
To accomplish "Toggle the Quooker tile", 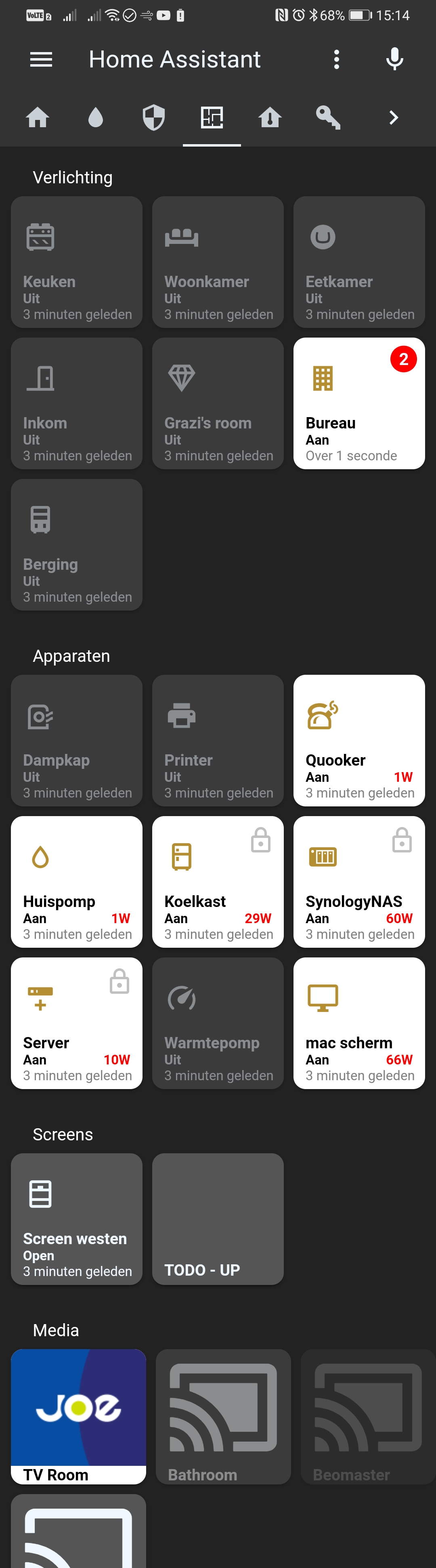I will coord(359,740).
